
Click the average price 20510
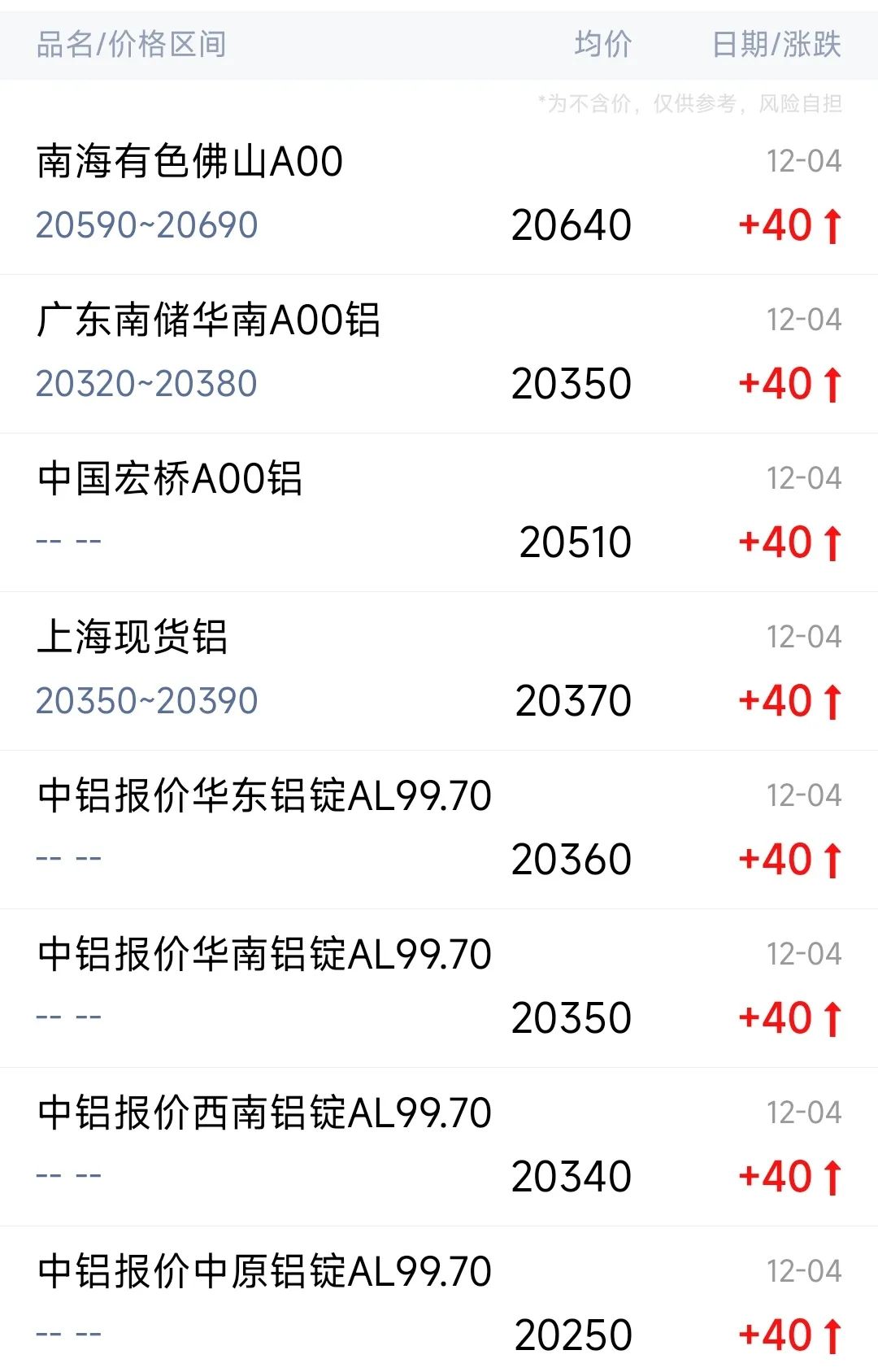pyautogui.click(x=574, y=539)
